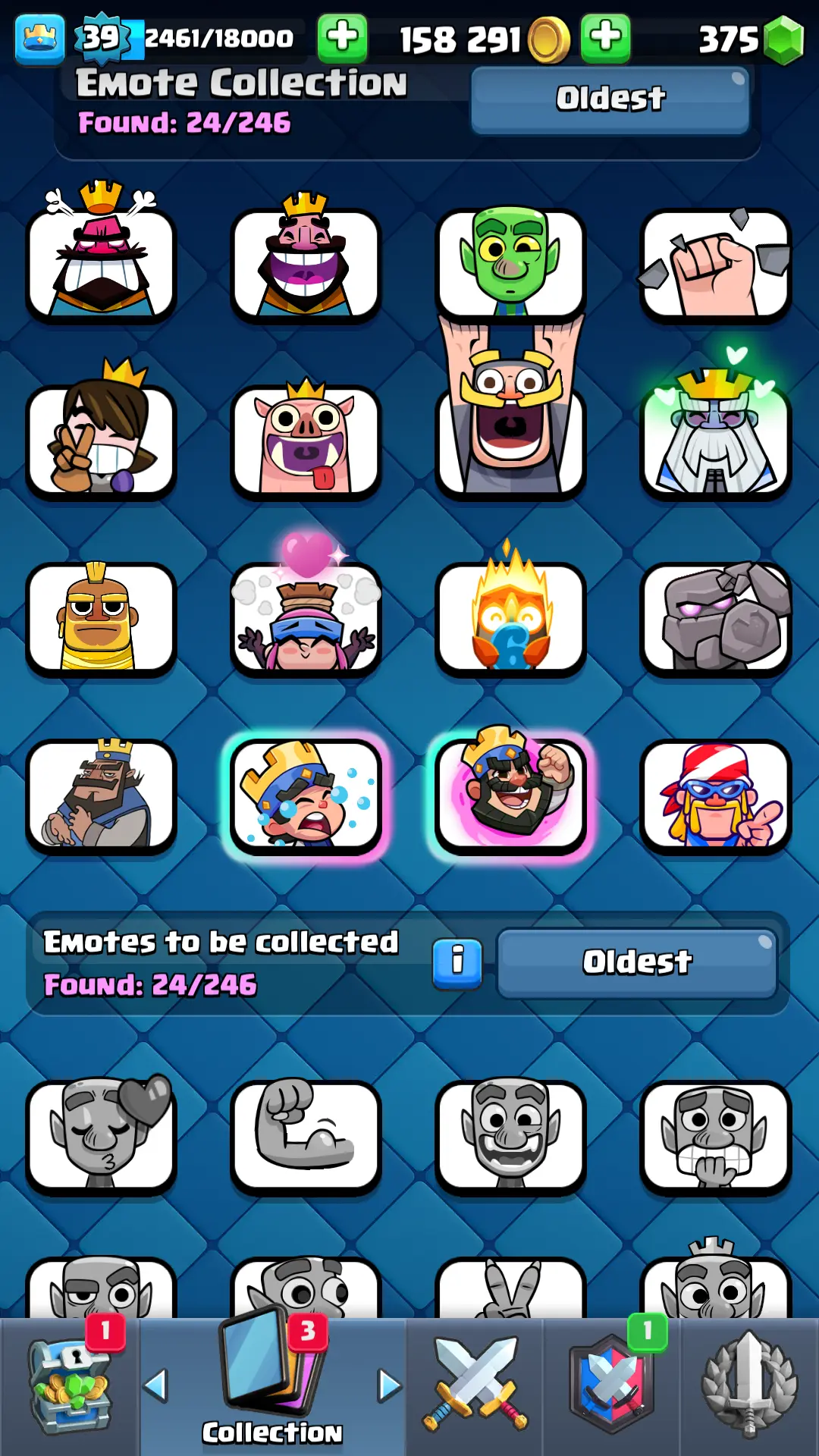
Task: Change sort order of Emotes to be collected
Action: (637, 962)
